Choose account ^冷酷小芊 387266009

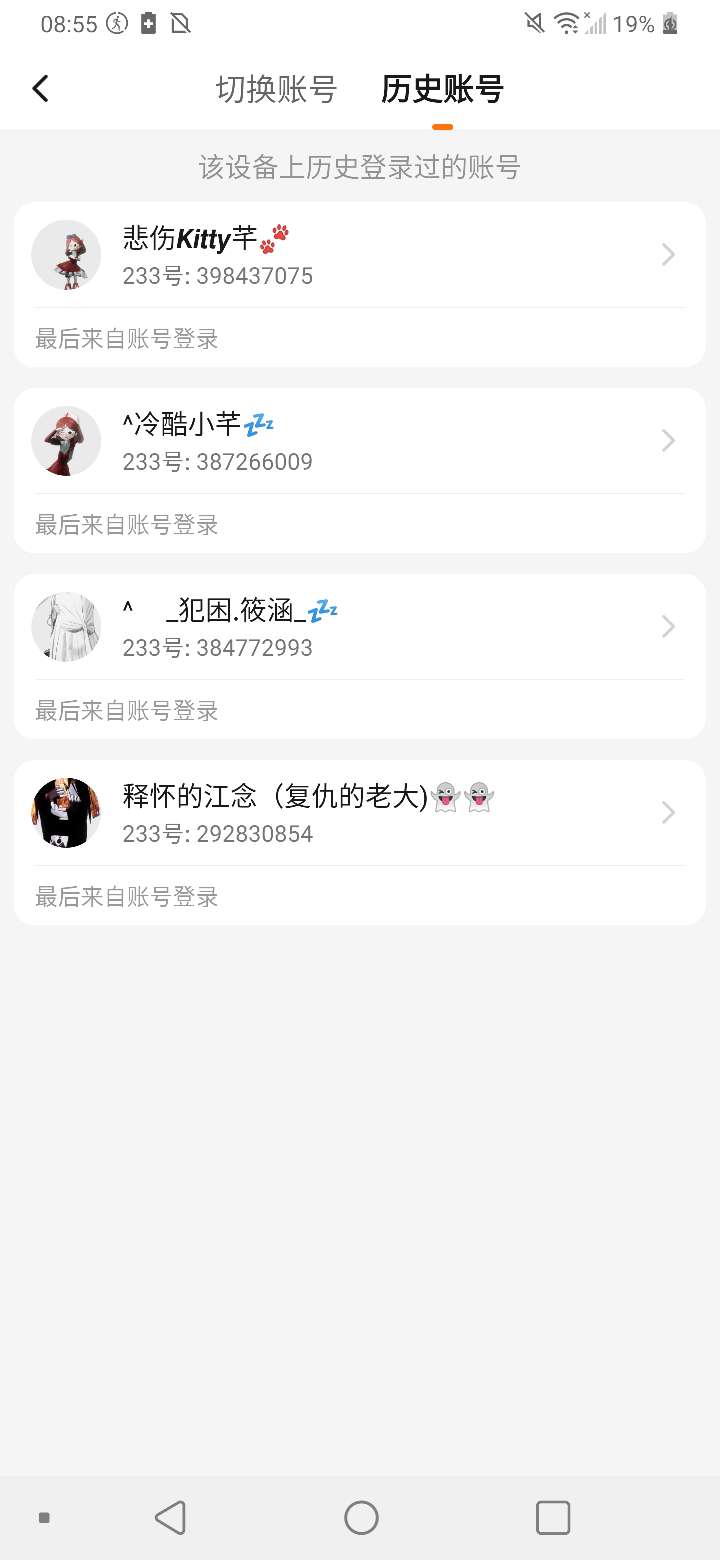(x=360, y=442)
